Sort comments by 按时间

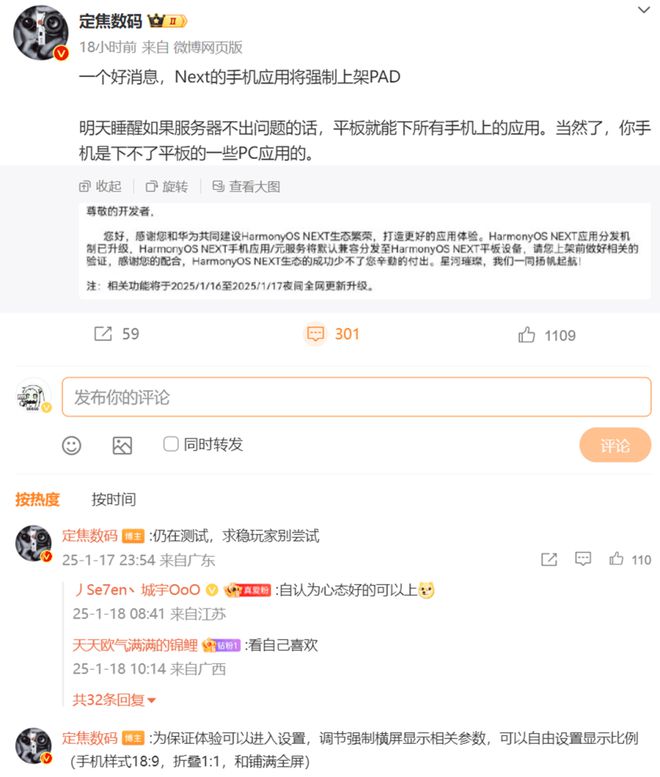[113, 499]
